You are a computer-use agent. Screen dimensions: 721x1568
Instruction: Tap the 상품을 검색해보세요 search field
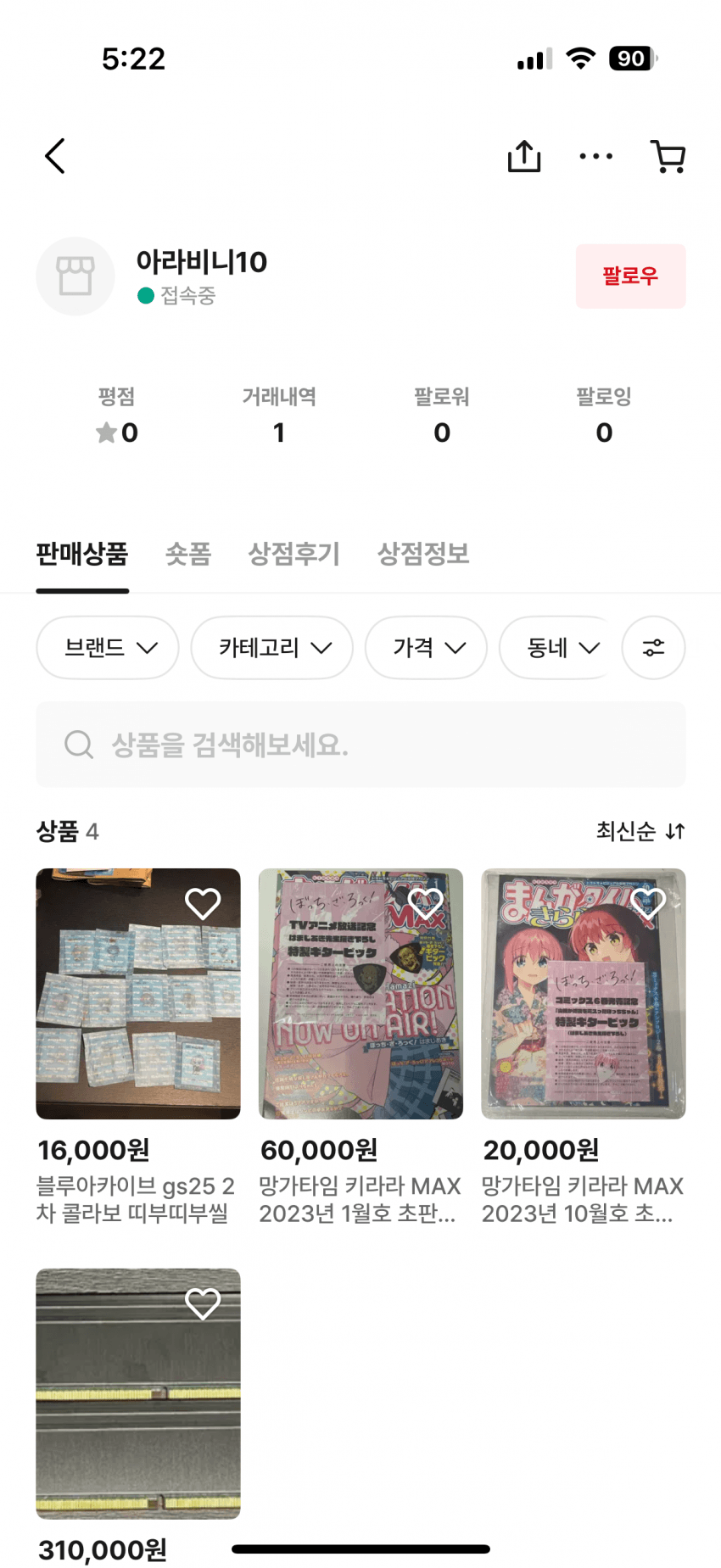click(x=360, y=745)
